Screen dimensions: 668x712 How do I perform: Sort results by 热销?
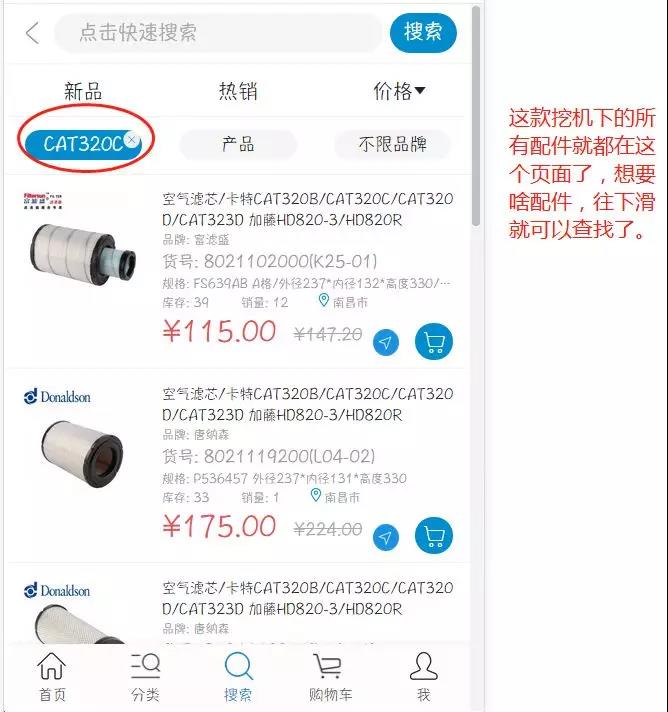(x=238, y=92)
